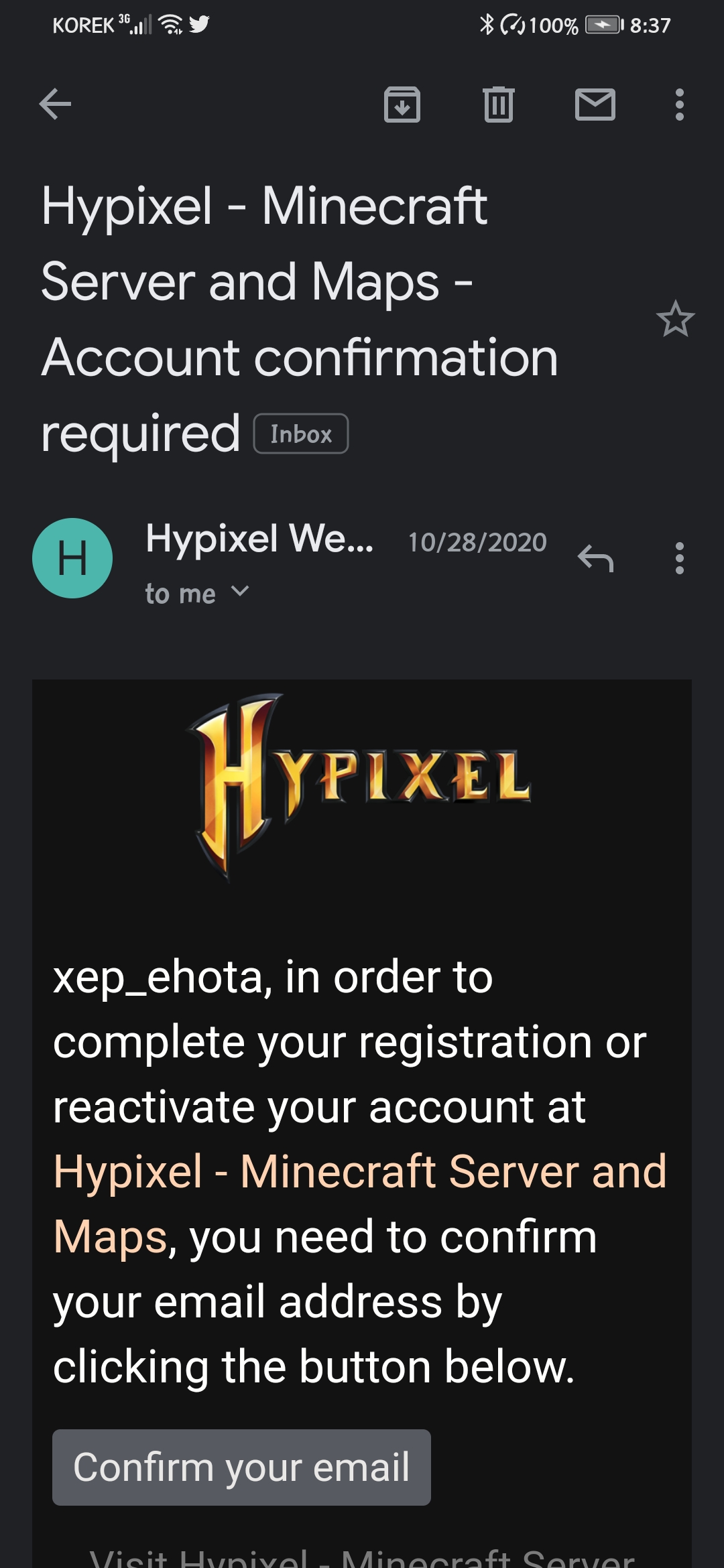This screenshot has height=1568, width=724.
Task: Go back to the inbox list
Action: click(55, 104)
